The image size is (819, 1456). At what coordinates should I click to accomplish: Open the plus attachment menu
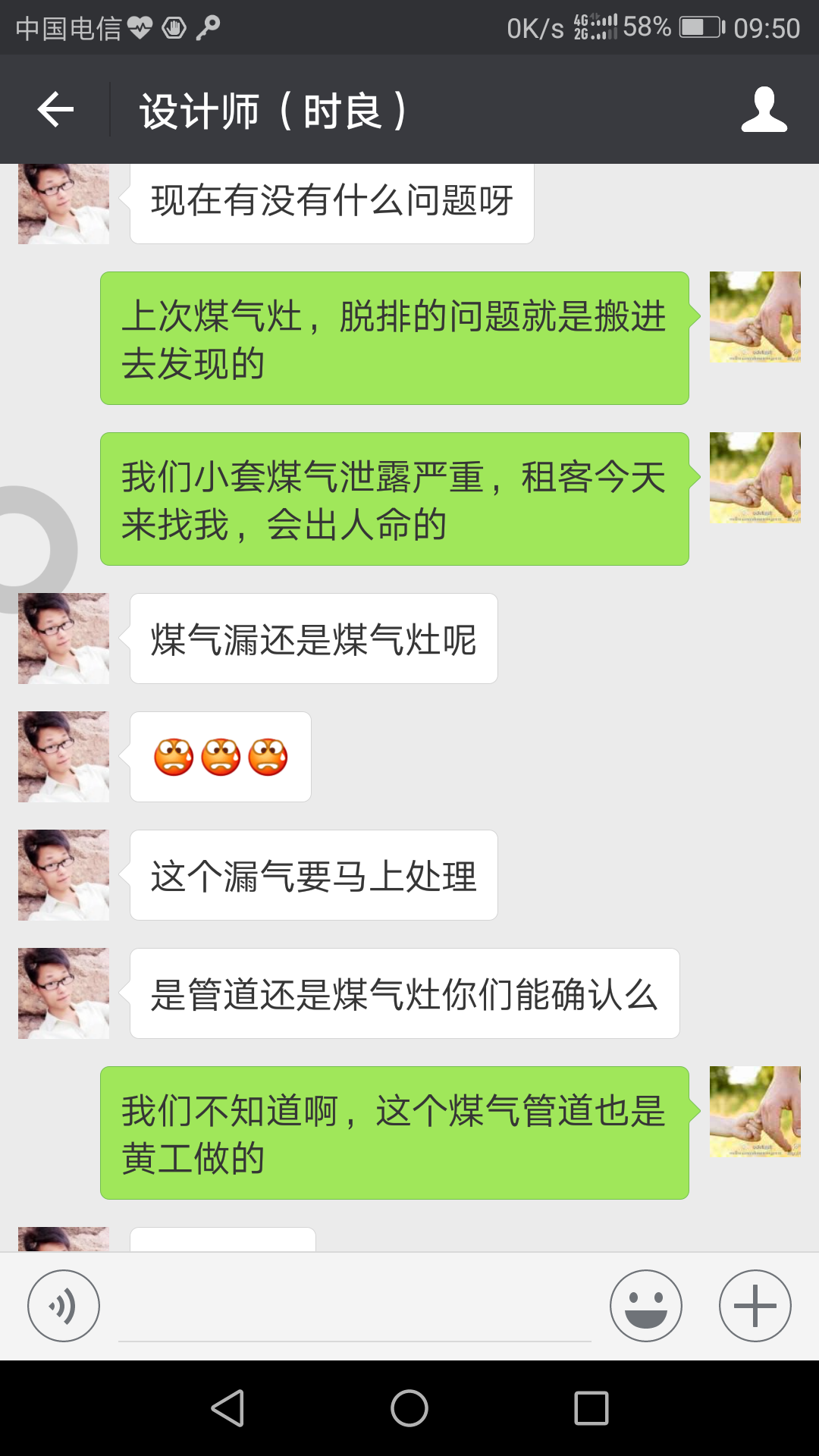[x=755, y=1306]
